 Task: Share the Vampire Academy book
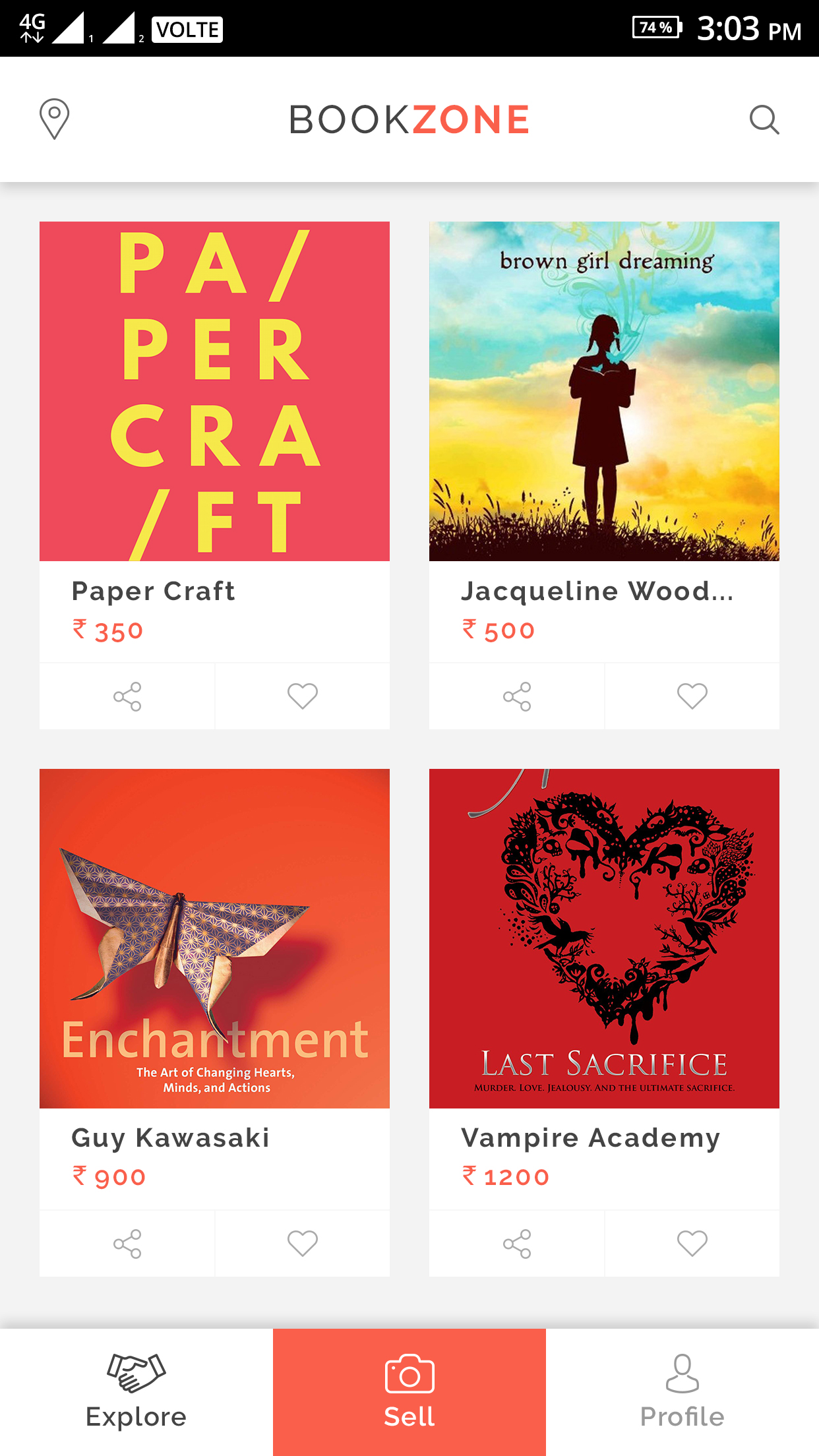pos(517,1244)
